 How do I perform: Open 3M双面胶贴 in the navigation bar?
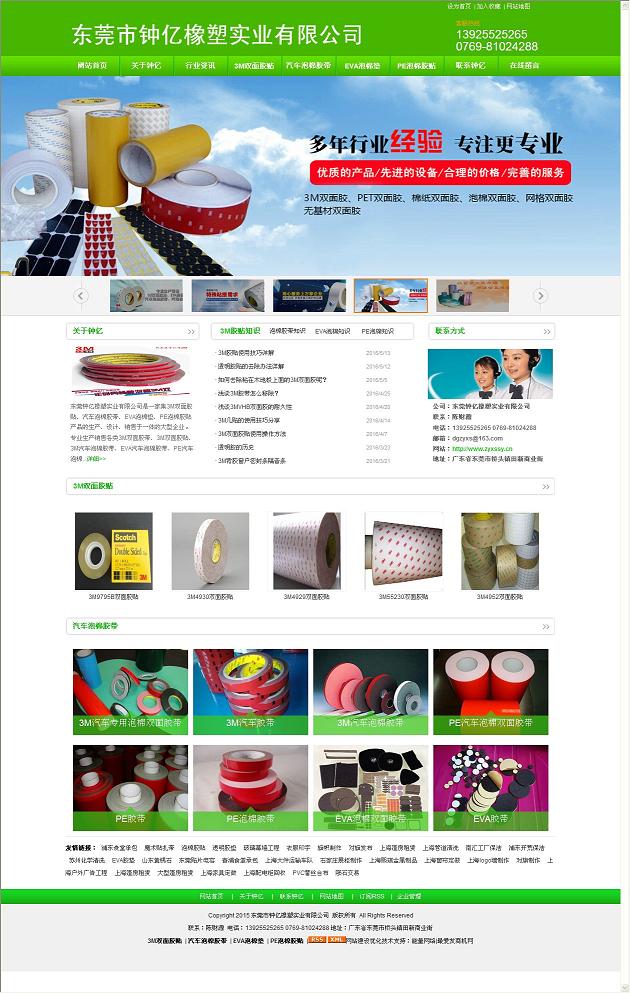point(254,65)
